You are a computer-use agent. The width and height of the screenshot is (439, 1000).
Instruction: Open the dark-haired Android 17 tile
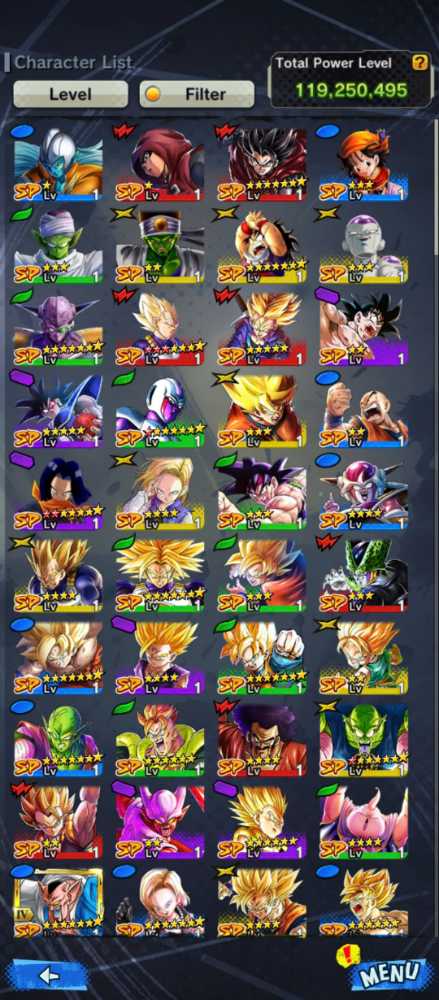(x=58, y=494)
